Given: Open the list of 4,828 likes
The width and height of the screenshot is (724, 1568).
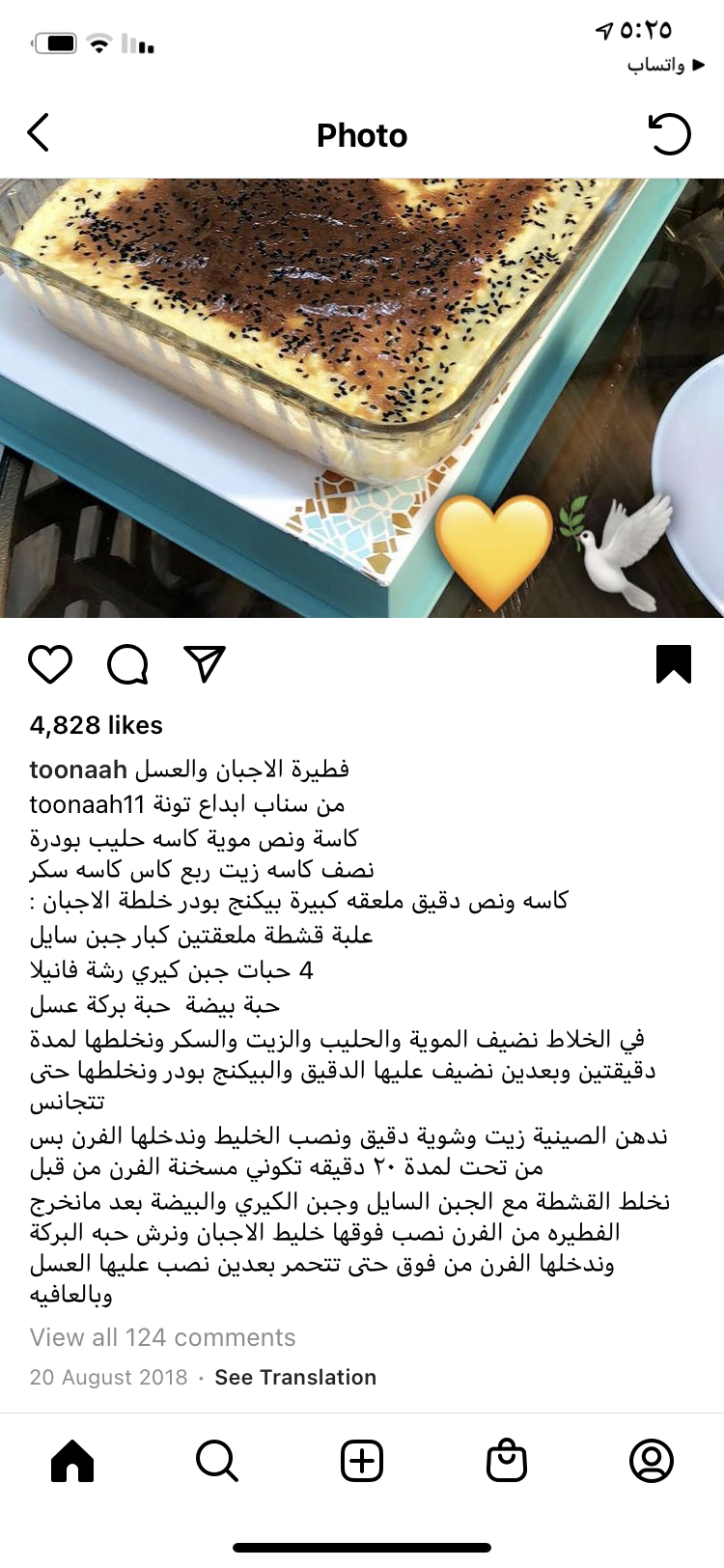Looking at the screenshot, I should 97,725.
